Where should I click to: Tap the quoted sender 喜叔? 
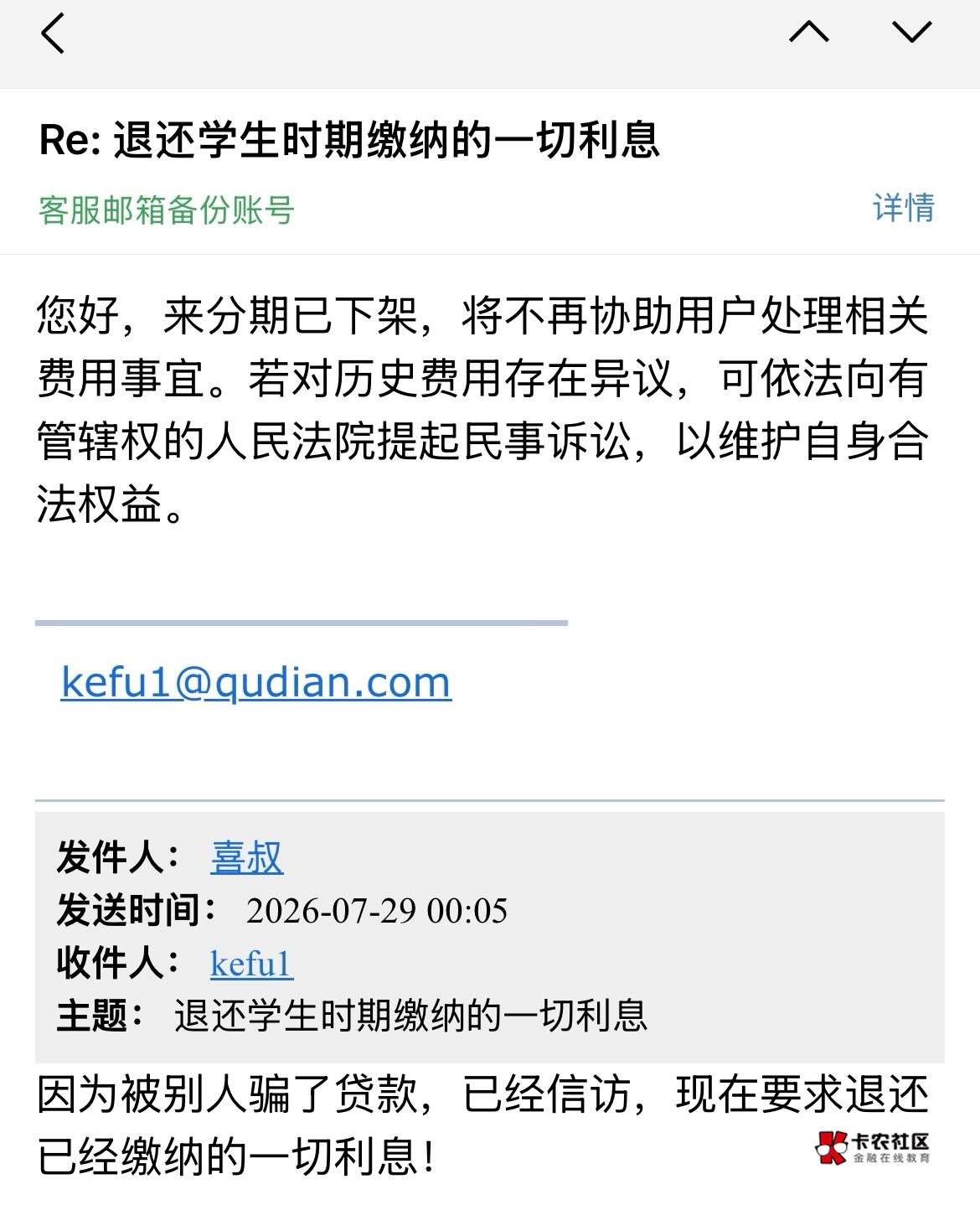[x=246, y=857]
